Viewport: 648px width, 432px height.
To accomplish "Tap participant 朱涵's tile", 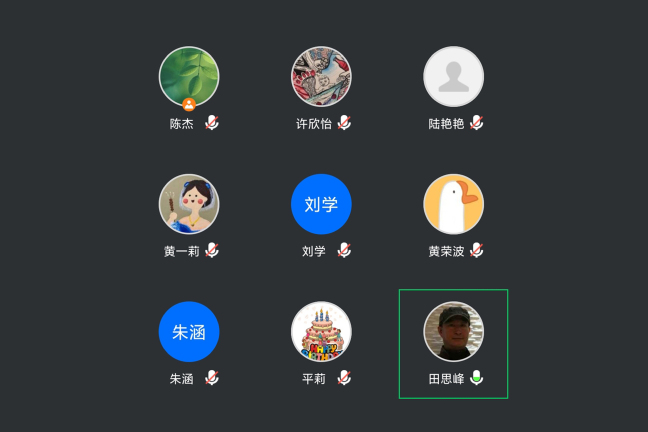I will click(189, 332).
